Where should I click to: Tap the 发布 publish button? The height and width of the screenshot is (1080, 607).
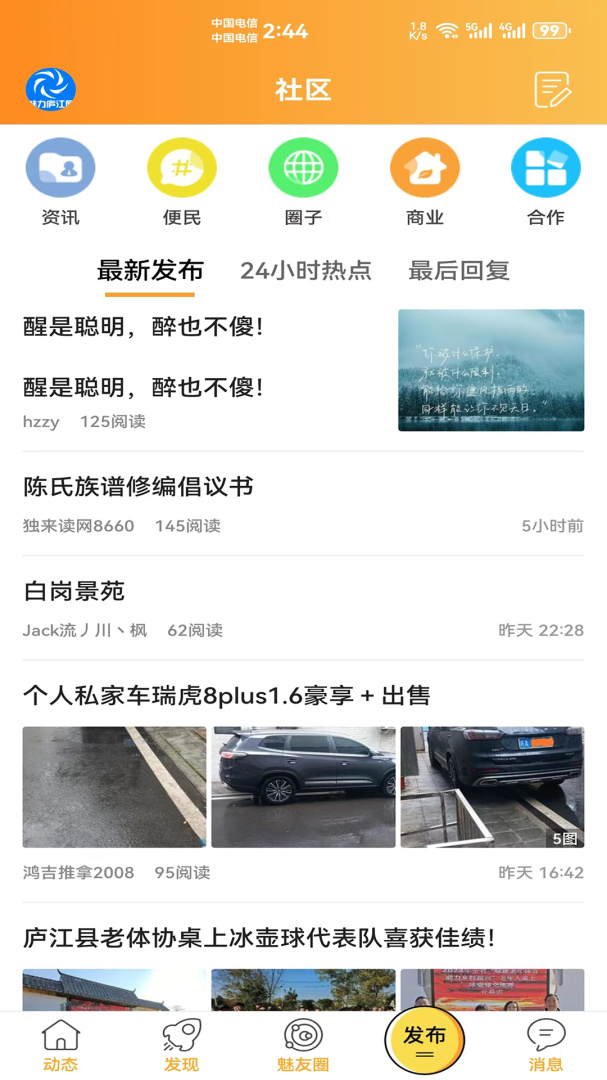pos(425,1040)
